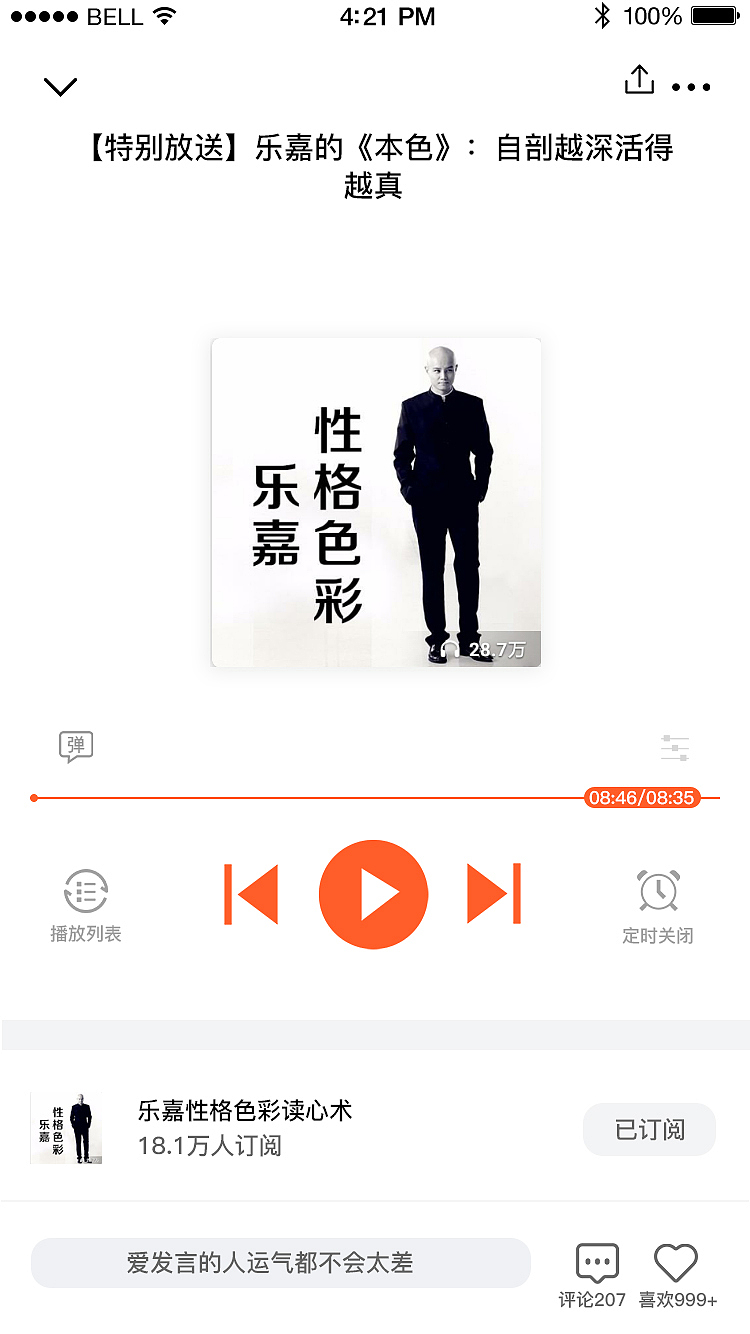Toggle the 已订阅 subscription status
750x1334 pixels.
(x=649, y=1129)
